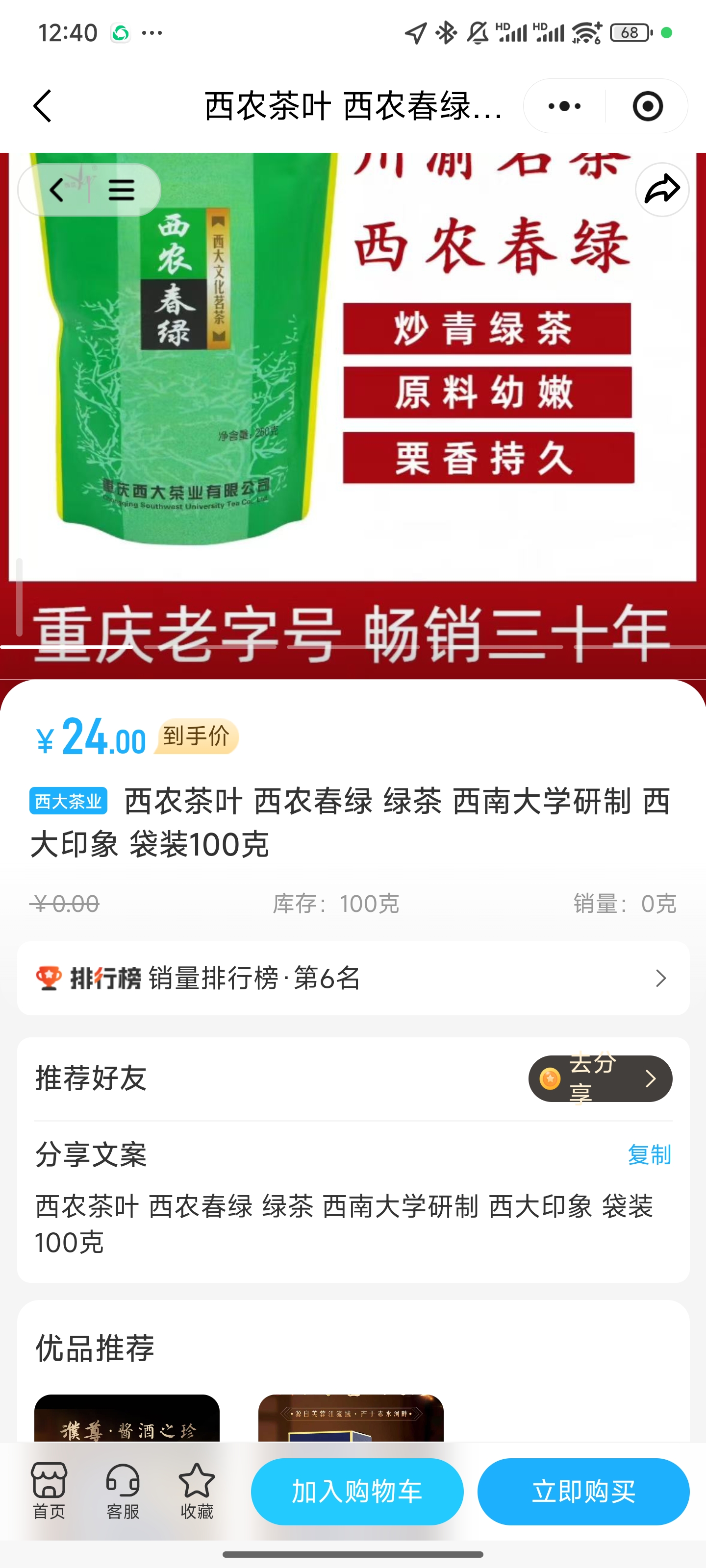Buy now with 立即购买
706x1568 pixels.
583,1491
